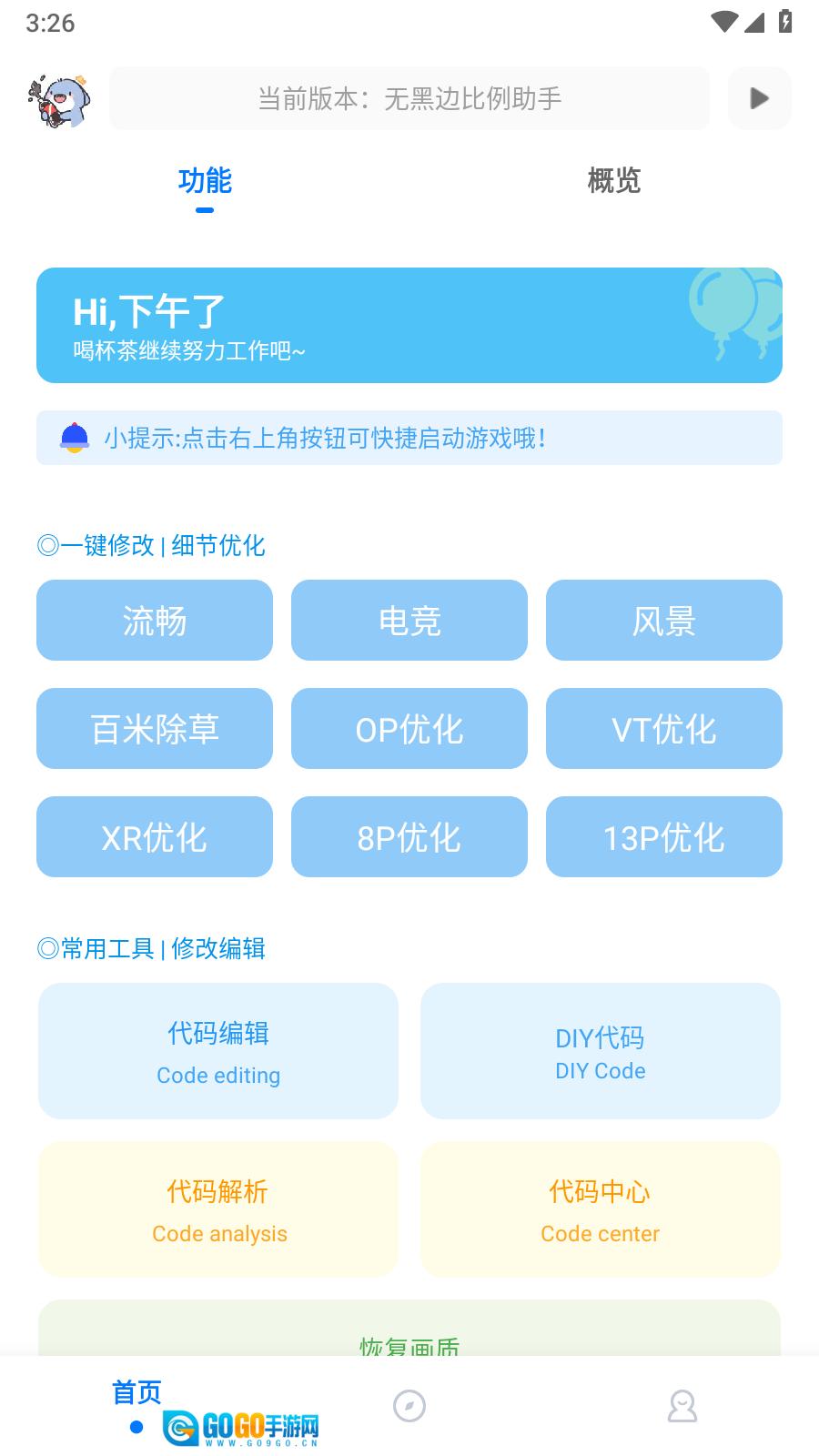Screen dimensions: 819x1456
Task: Apply the 13P优化 optimization
Action: [x=663, y=836]
